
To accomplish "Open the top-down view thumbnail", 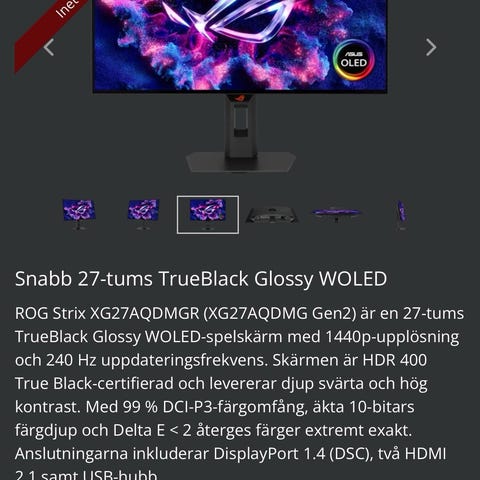I will [x=336, y=213].
